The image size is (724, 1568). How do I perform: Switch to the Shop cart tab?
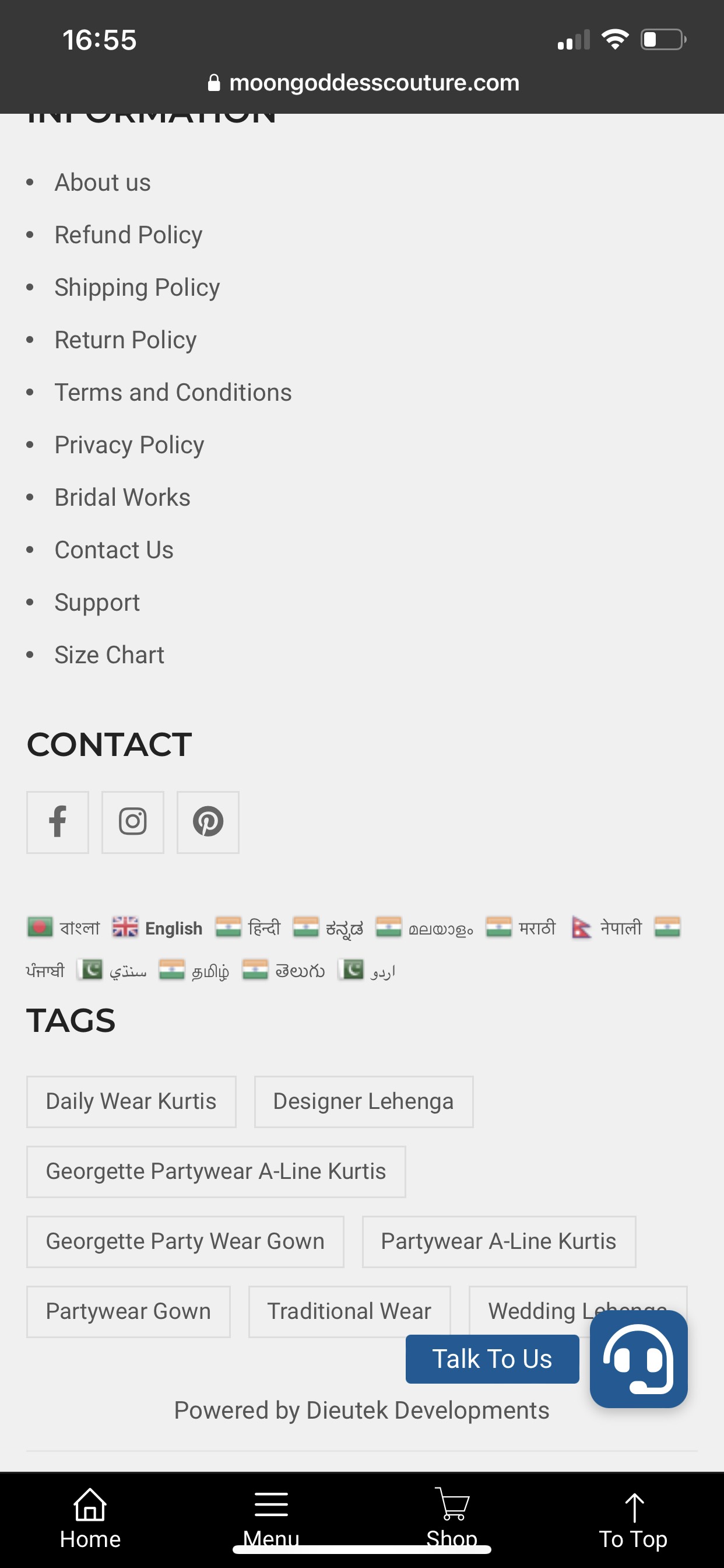click(452, 1518)
